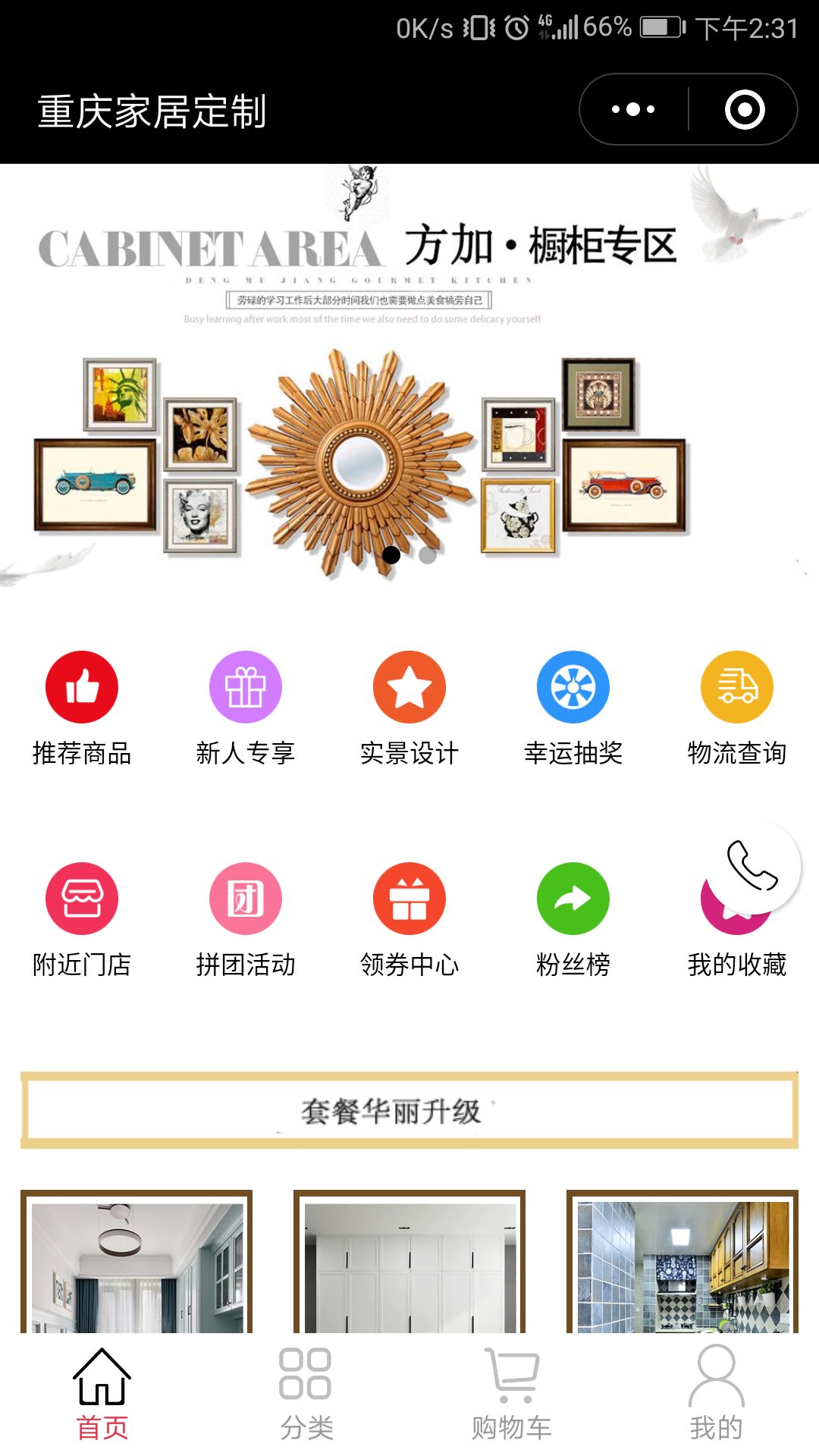Go to 实景设计 real scene design

(x=409, y=707)
